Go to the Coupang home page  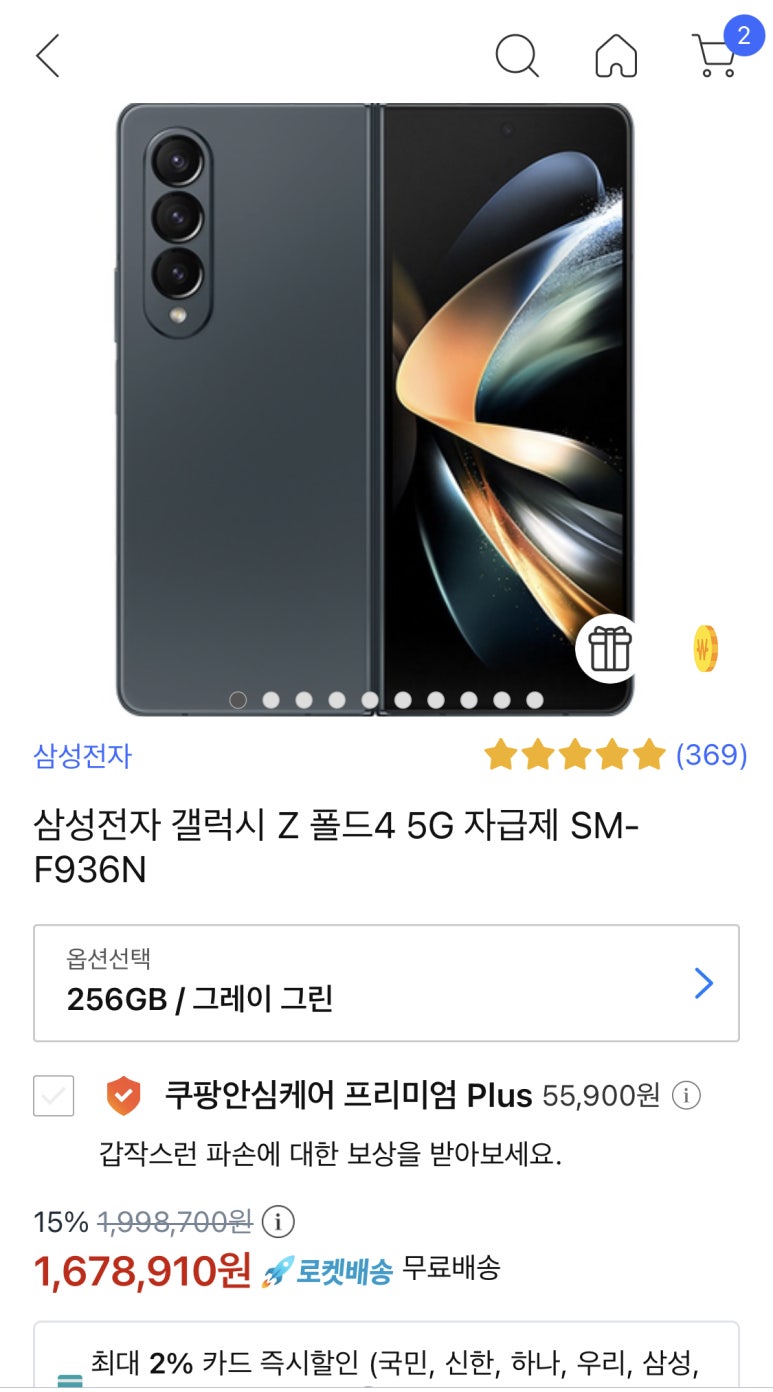(x=616, y=56)
